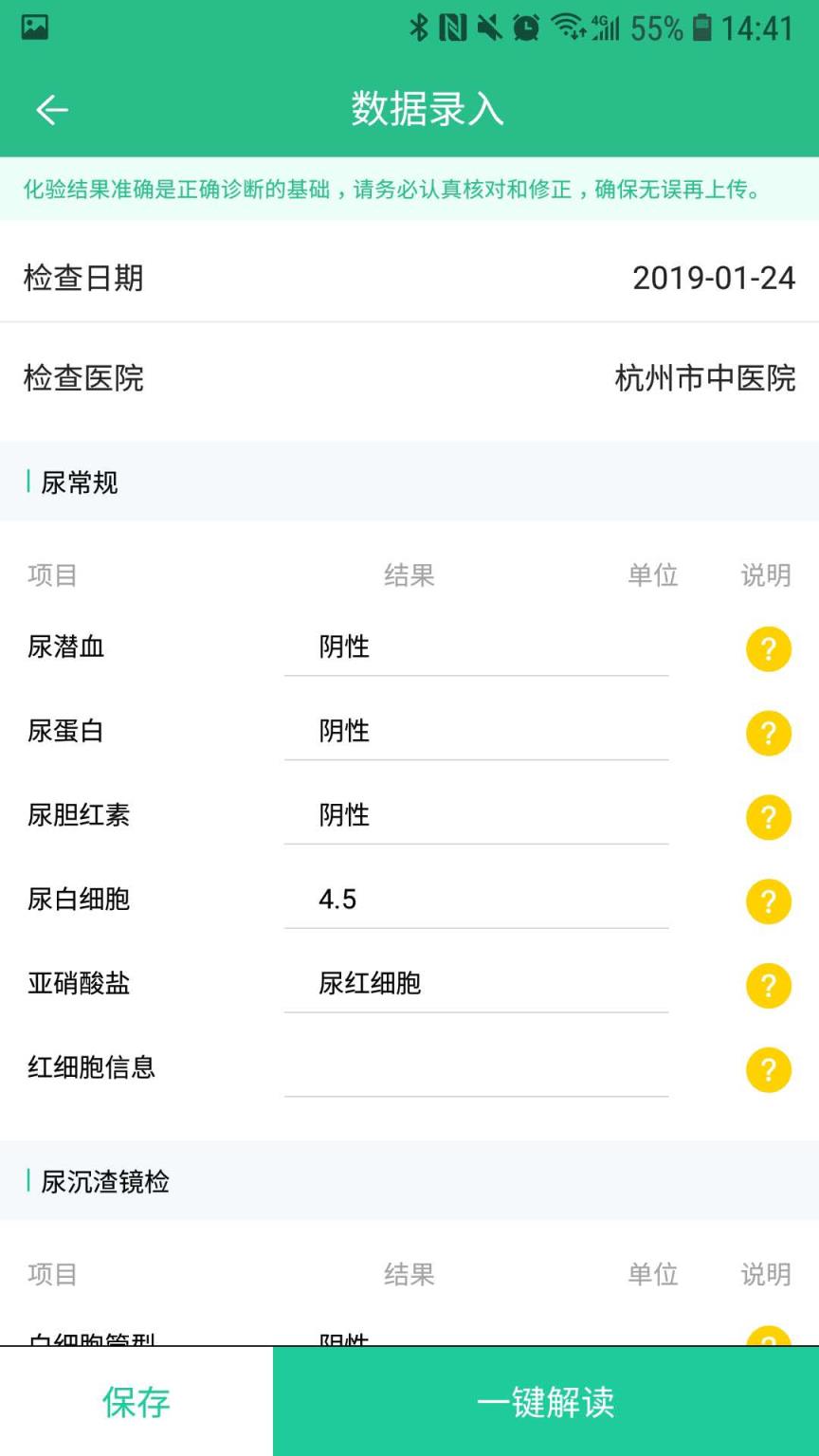
Task: Open hospital selector showing 杭州市中医院
Action: (x=703, y=379)
